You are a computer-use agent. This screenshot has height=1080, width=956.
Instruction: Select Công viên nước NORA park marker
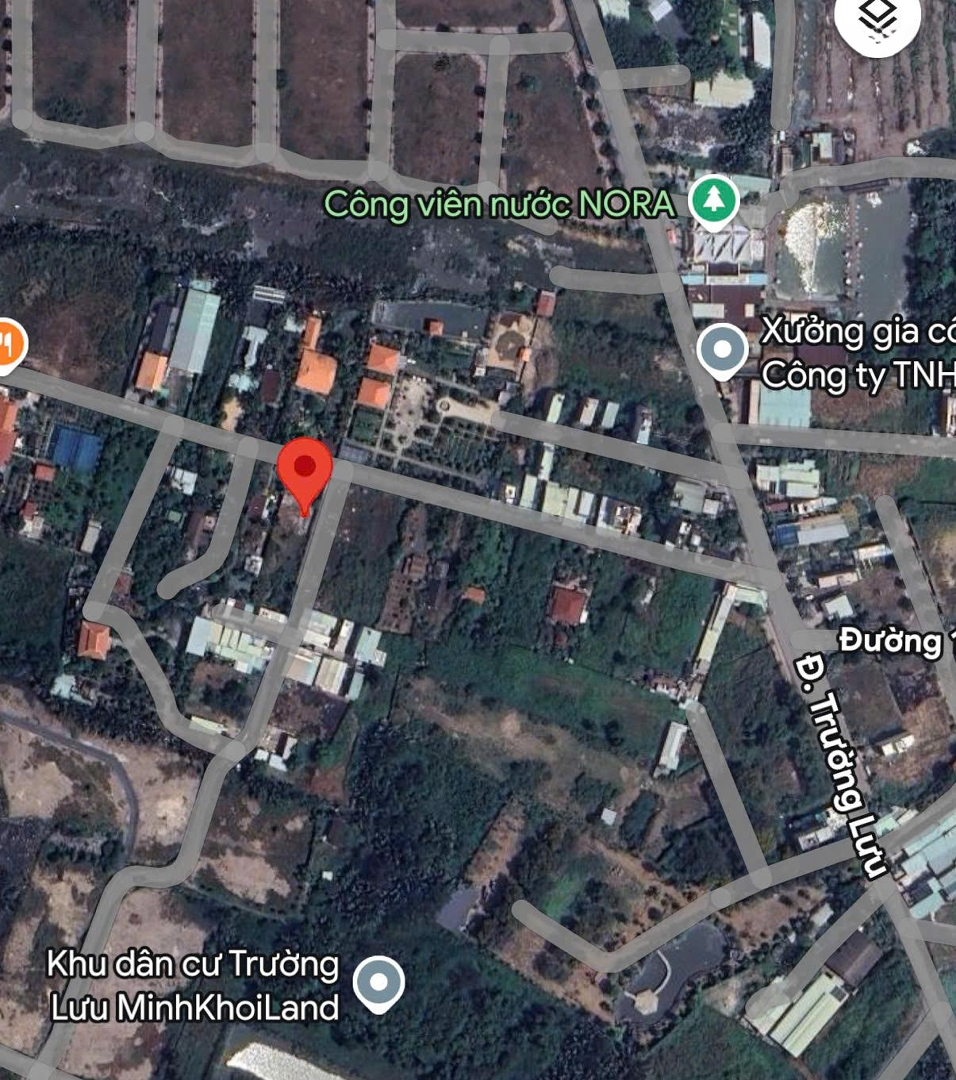click(714, 202)
